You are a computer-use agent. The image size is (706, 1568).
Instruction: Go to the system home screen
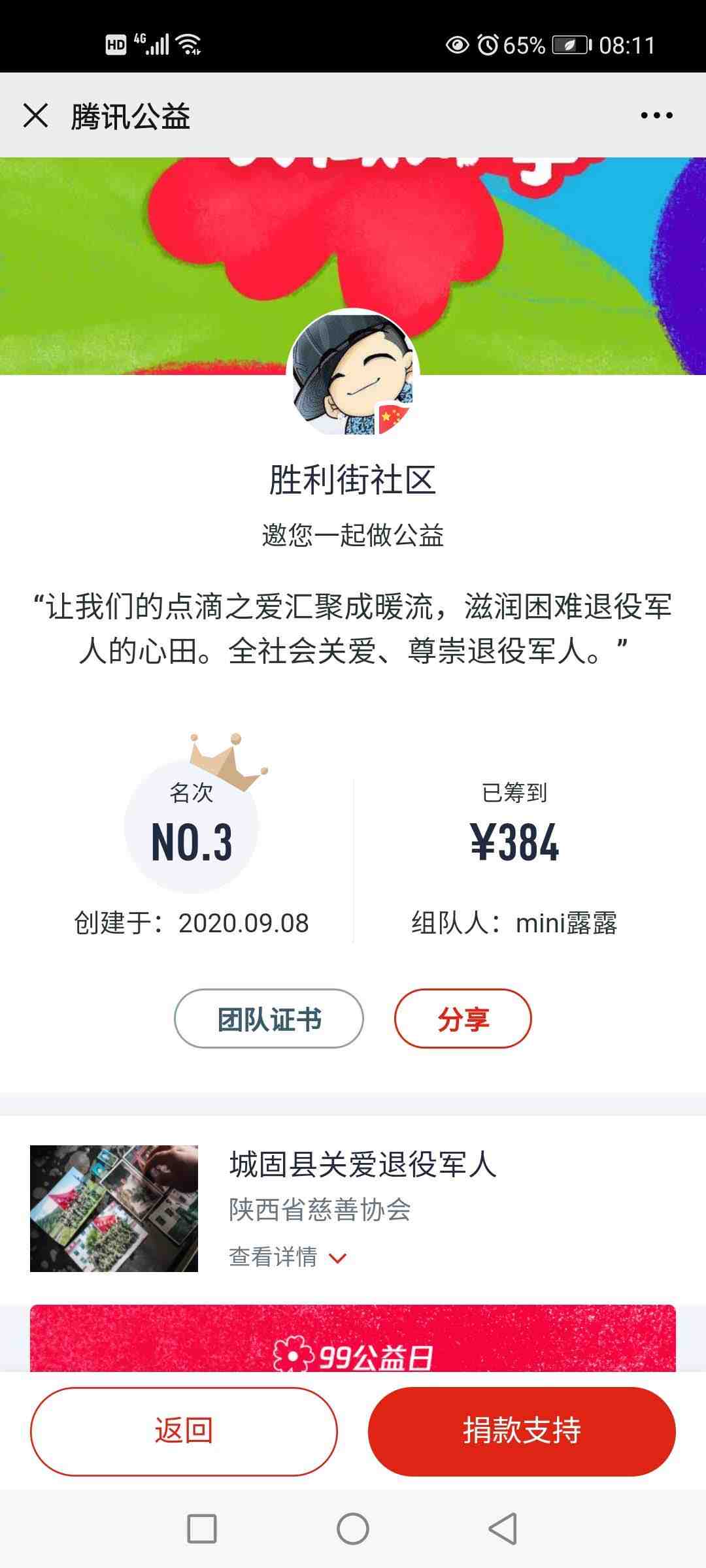353,1529
